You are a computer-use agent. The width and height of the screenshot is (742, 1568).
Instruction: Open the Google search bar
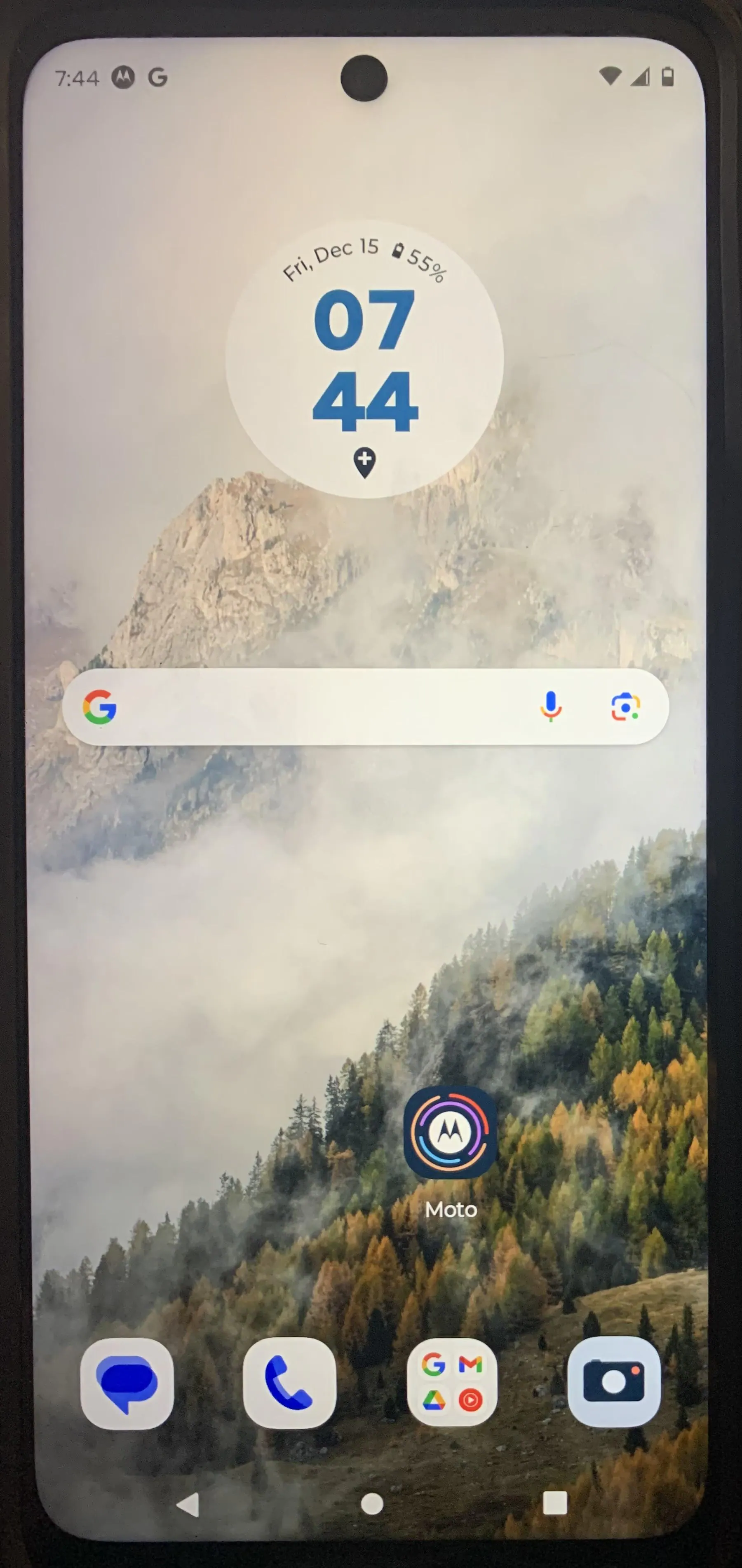317,707
